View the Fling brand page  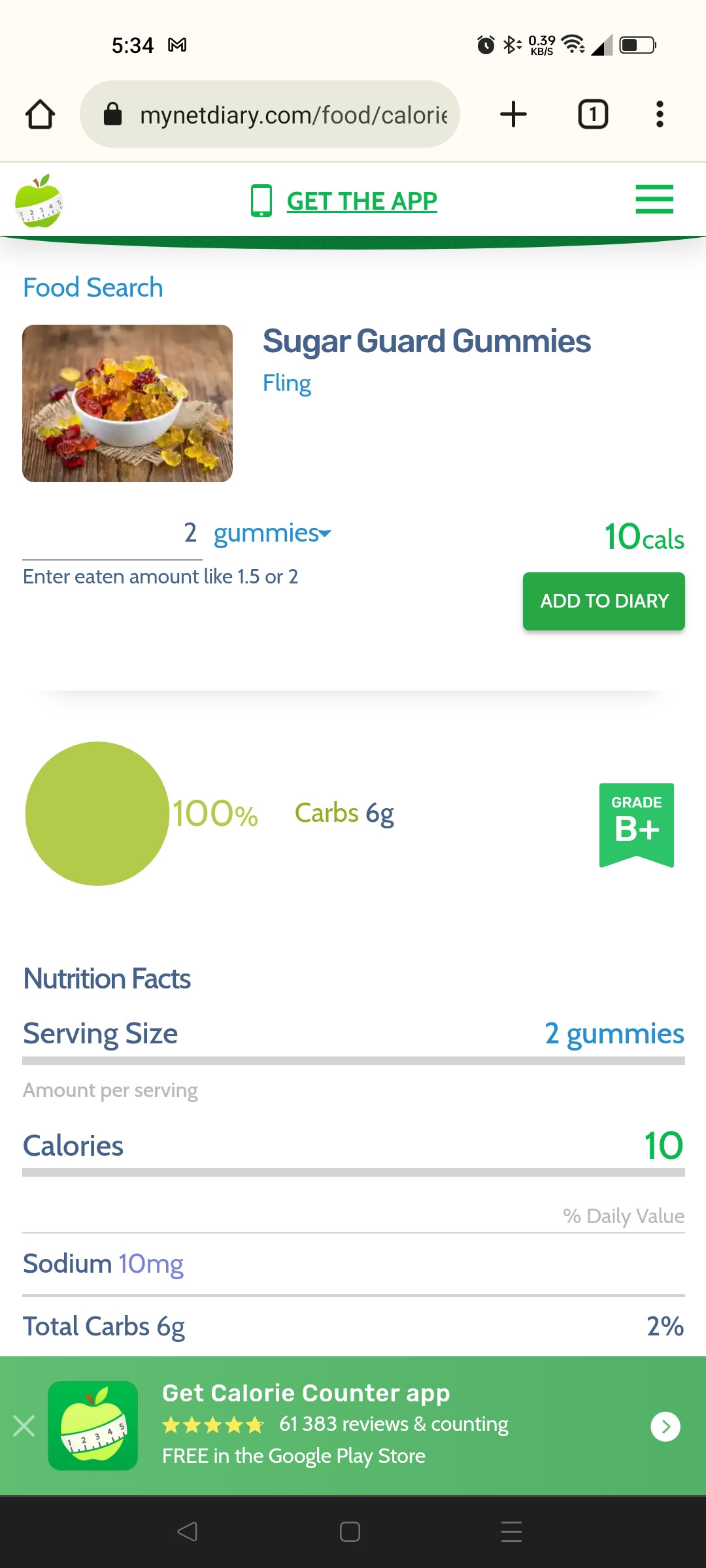click(x=286, y=383)
